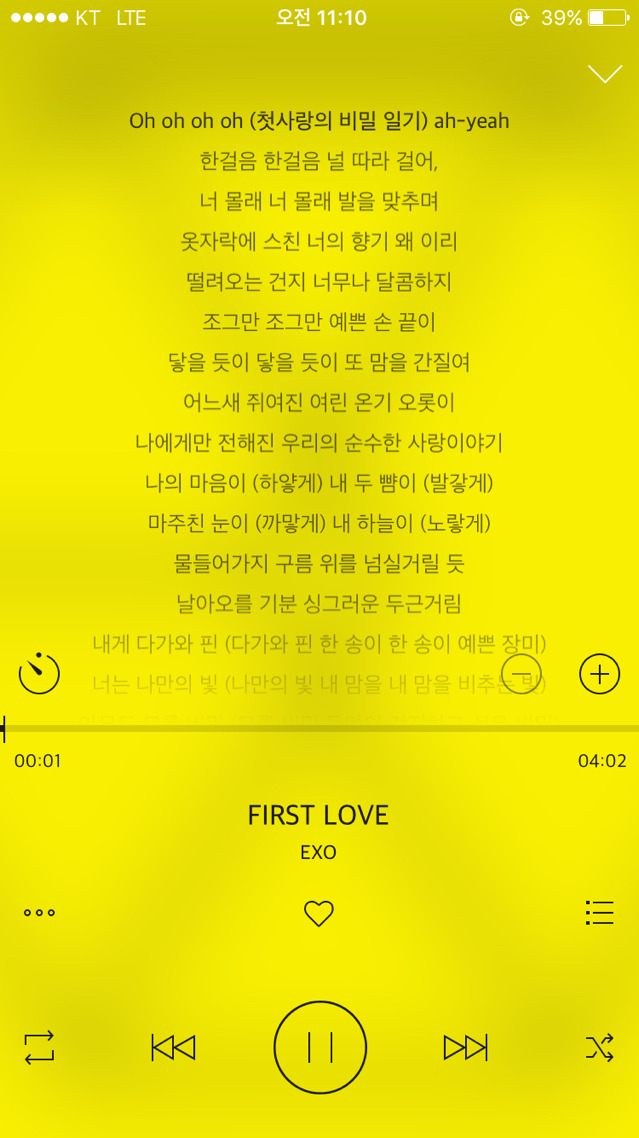Toggle shuffle playback

pyautogui.click(x=599, y=1047)
